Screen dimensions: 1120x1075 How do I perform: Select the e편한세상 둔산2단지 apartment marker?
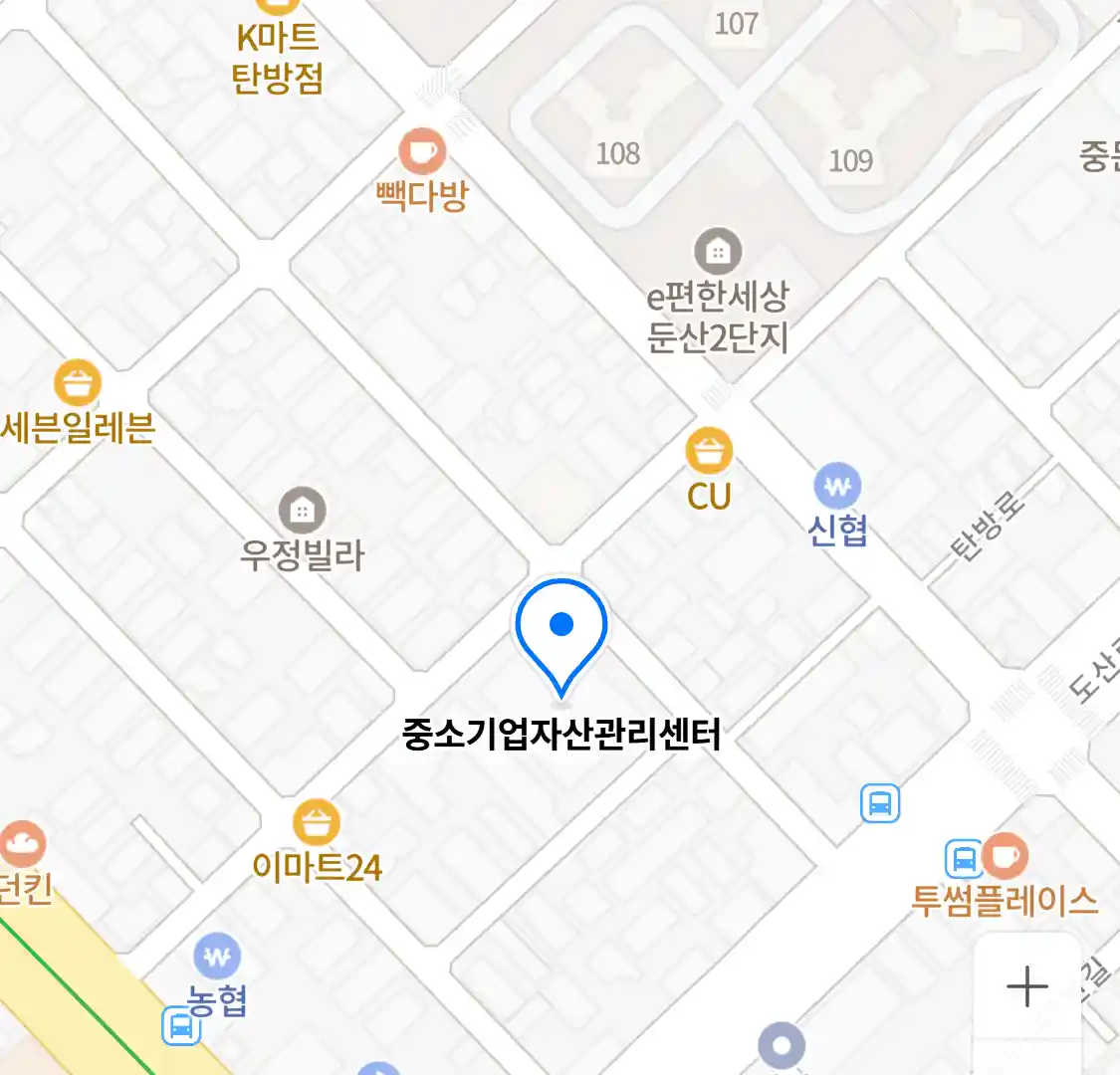pyautogui.click(x=718, y=252)
